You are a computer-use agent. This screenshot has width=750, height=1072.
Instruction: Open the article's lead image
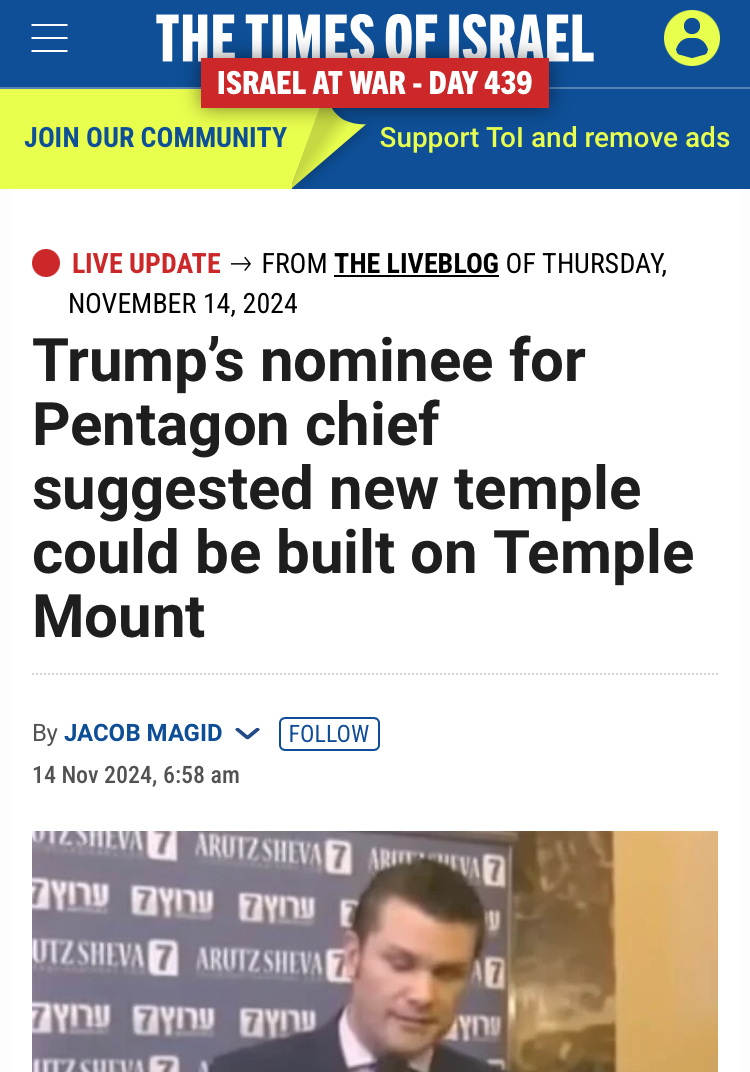coord(375,950)
